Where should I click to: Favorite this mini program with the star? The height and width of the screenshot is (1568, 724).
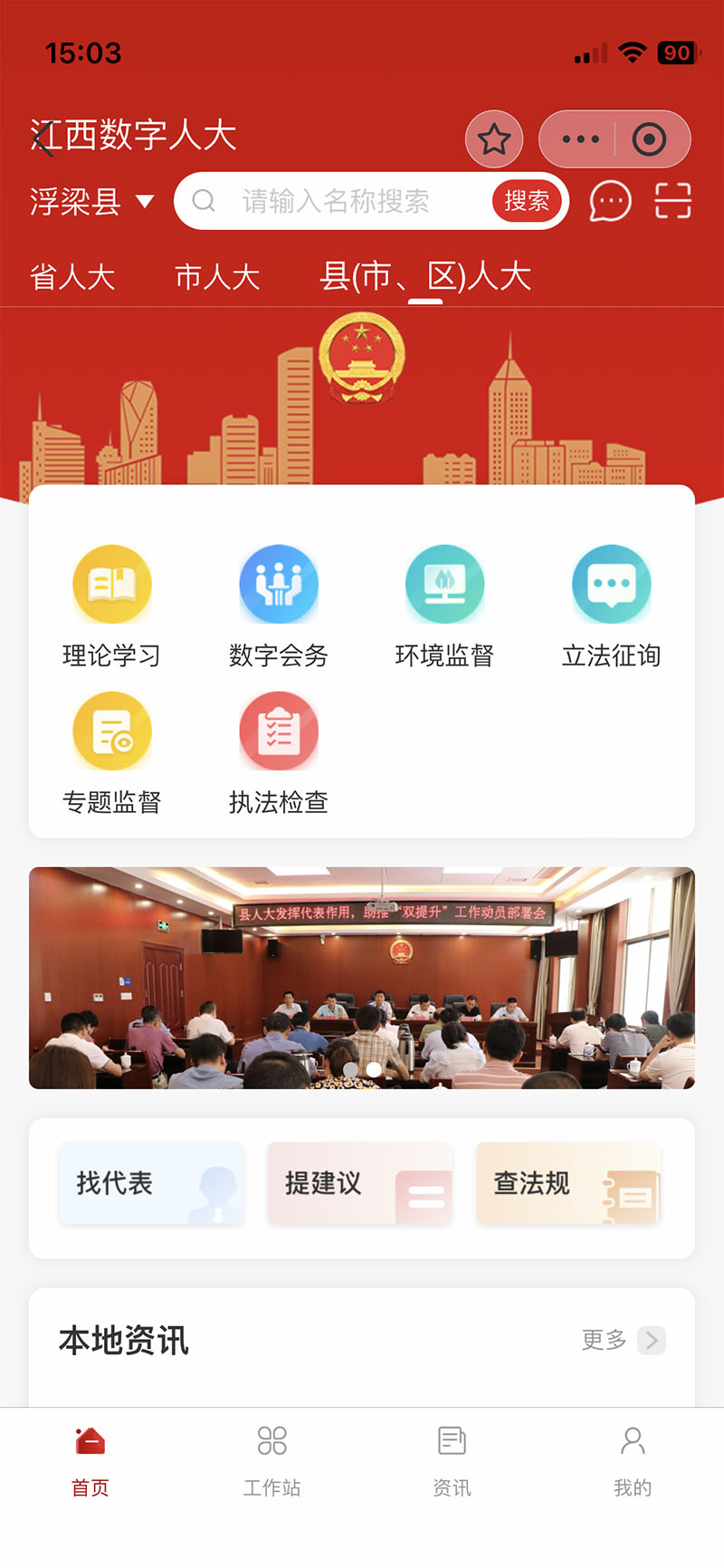[494, 139]
